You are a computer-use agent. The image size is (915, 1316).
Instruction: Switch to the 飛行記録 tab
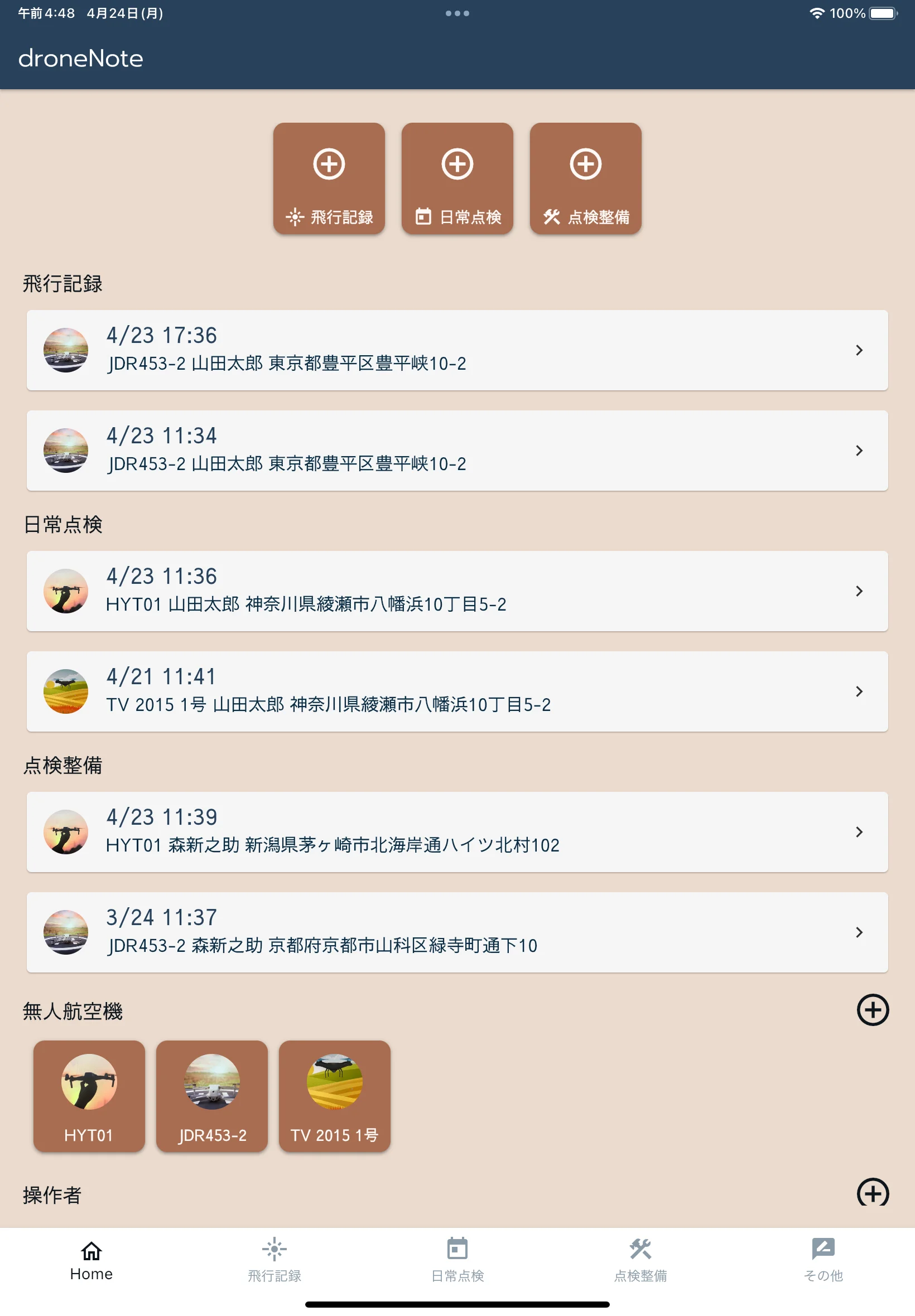[x=274, y=1259]
